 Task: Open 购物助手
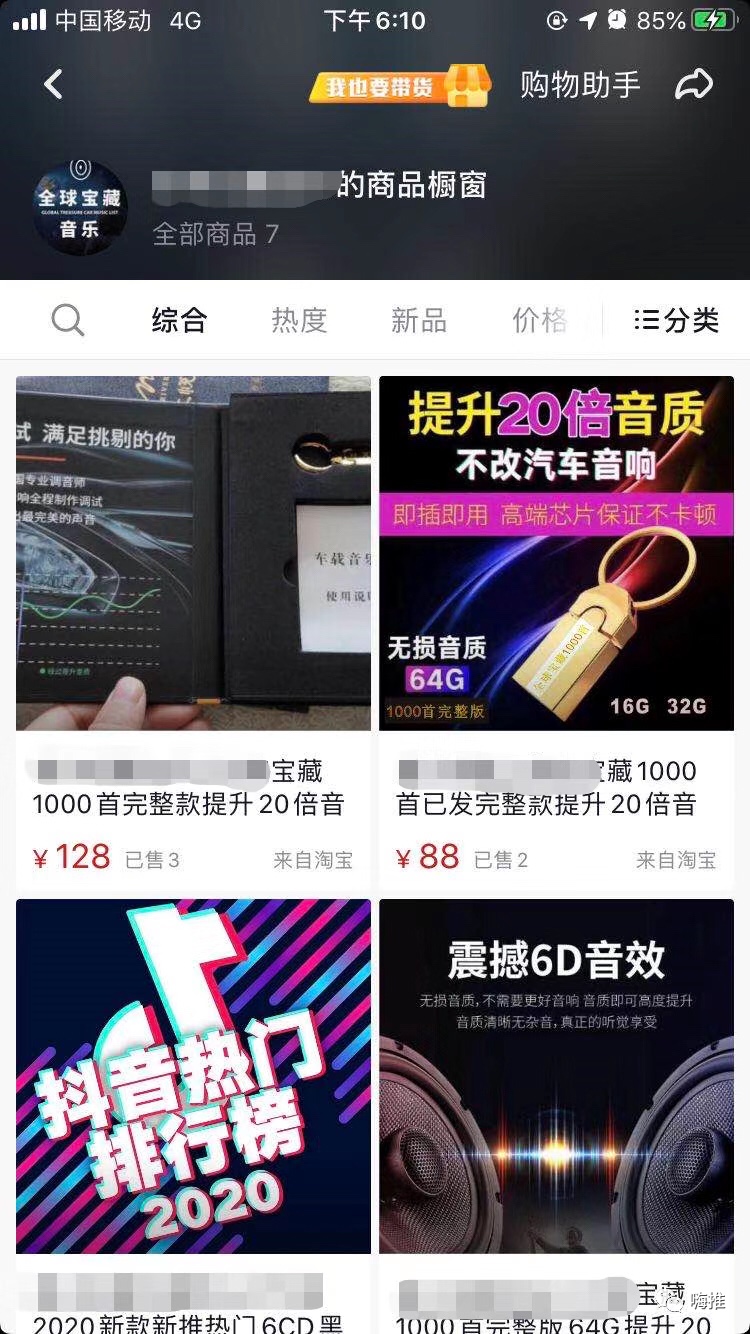[580, 86]
